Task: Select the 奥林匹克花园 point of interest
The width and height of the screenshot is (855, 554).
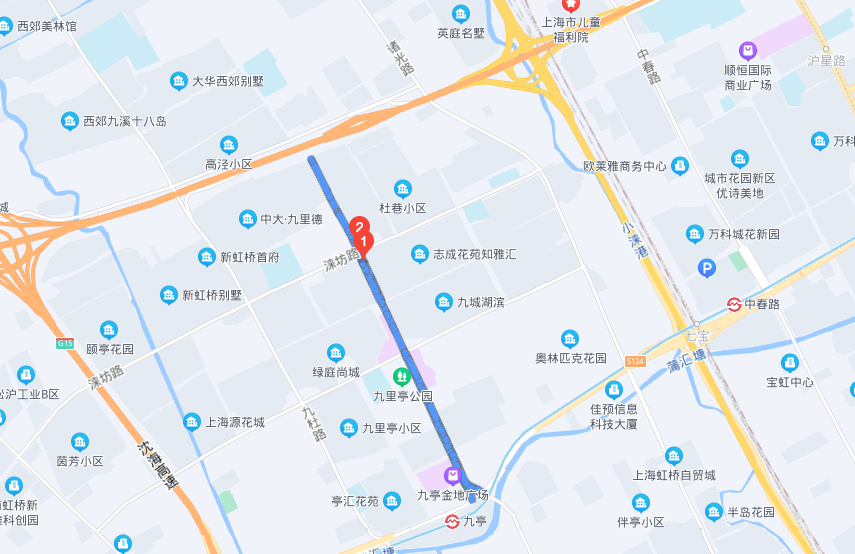Action: [570, 338]
